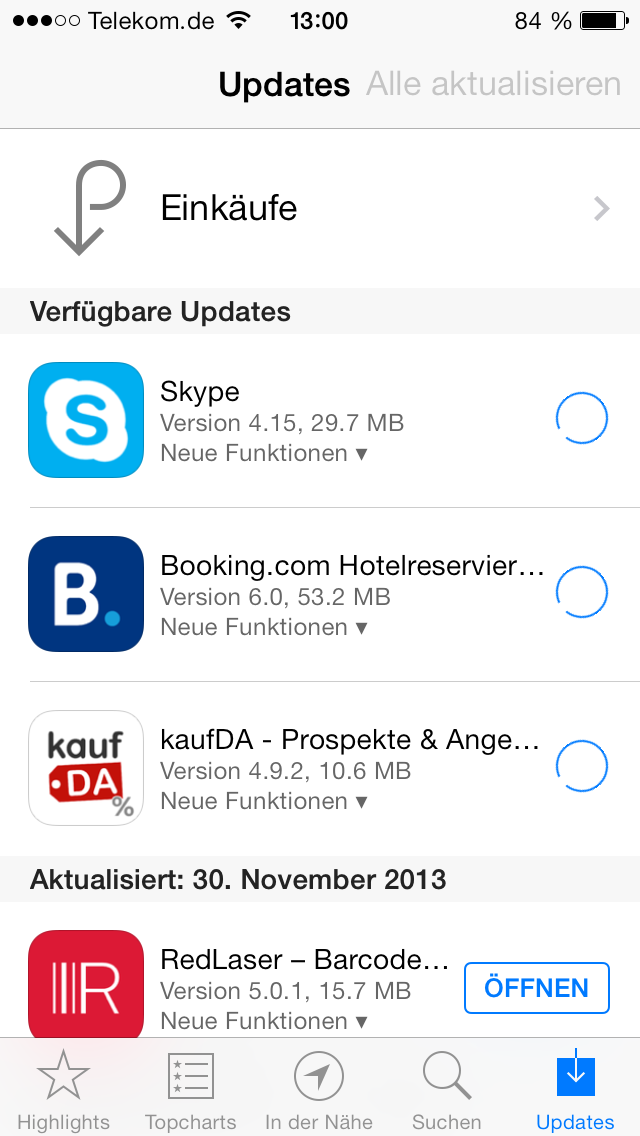Screen dimensions: 640x1136
Task: Go to the In der Nähe tab
Action: (318, 1090)
